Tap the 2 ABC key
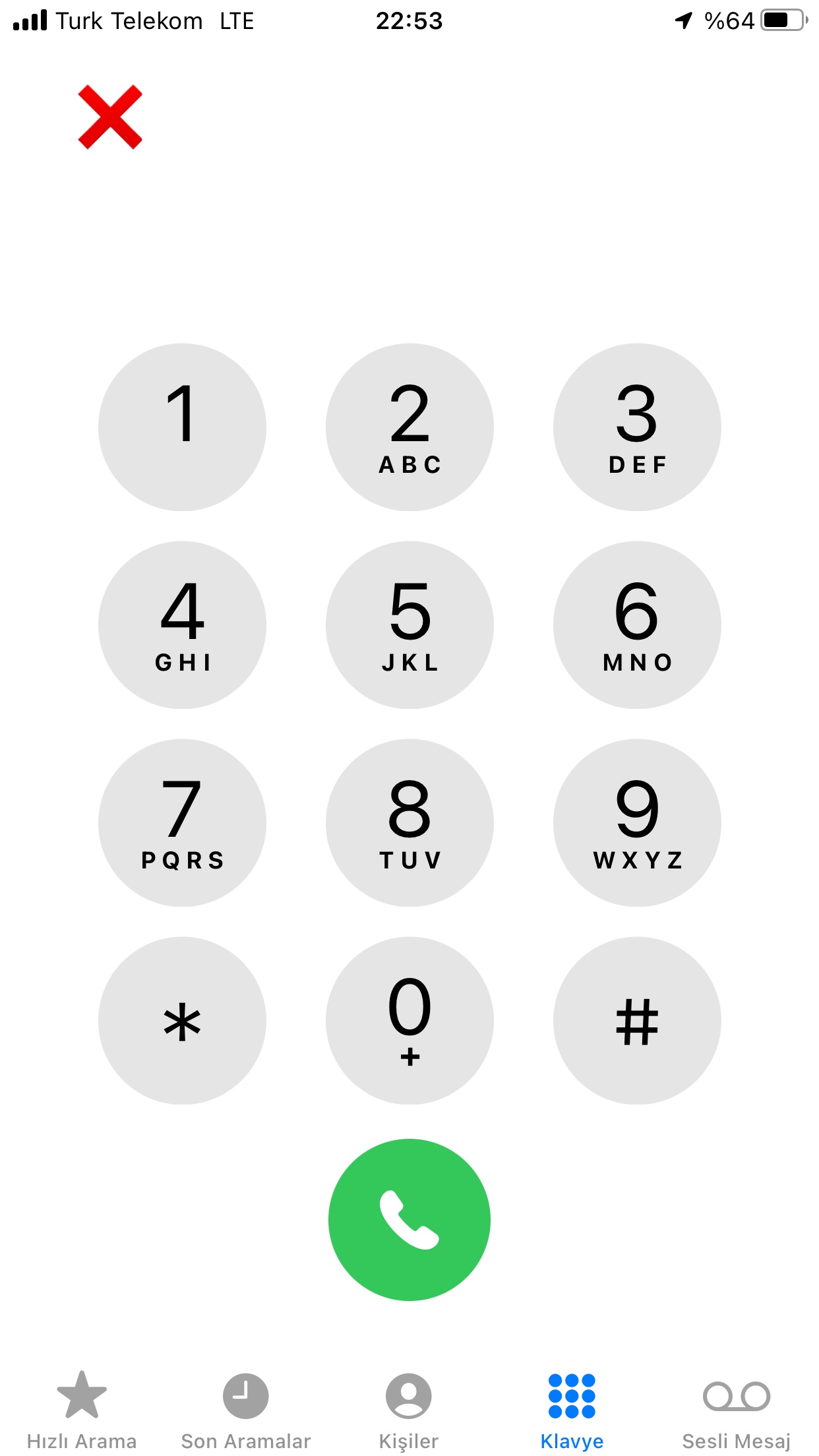This screenshot has width=819, height=1456. pos(409,427)
